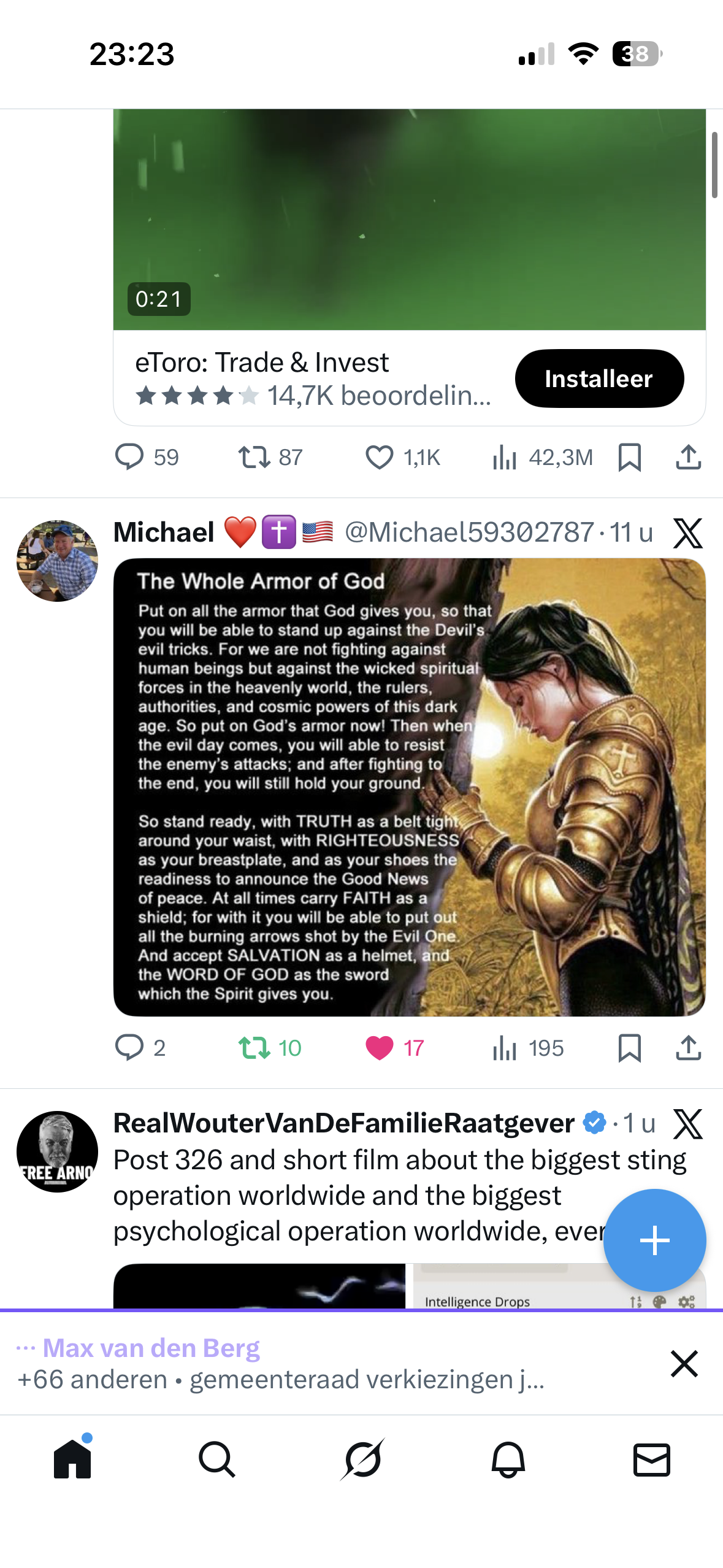
Task: Undo repost on Michael's post
Action: point(254,1047)
